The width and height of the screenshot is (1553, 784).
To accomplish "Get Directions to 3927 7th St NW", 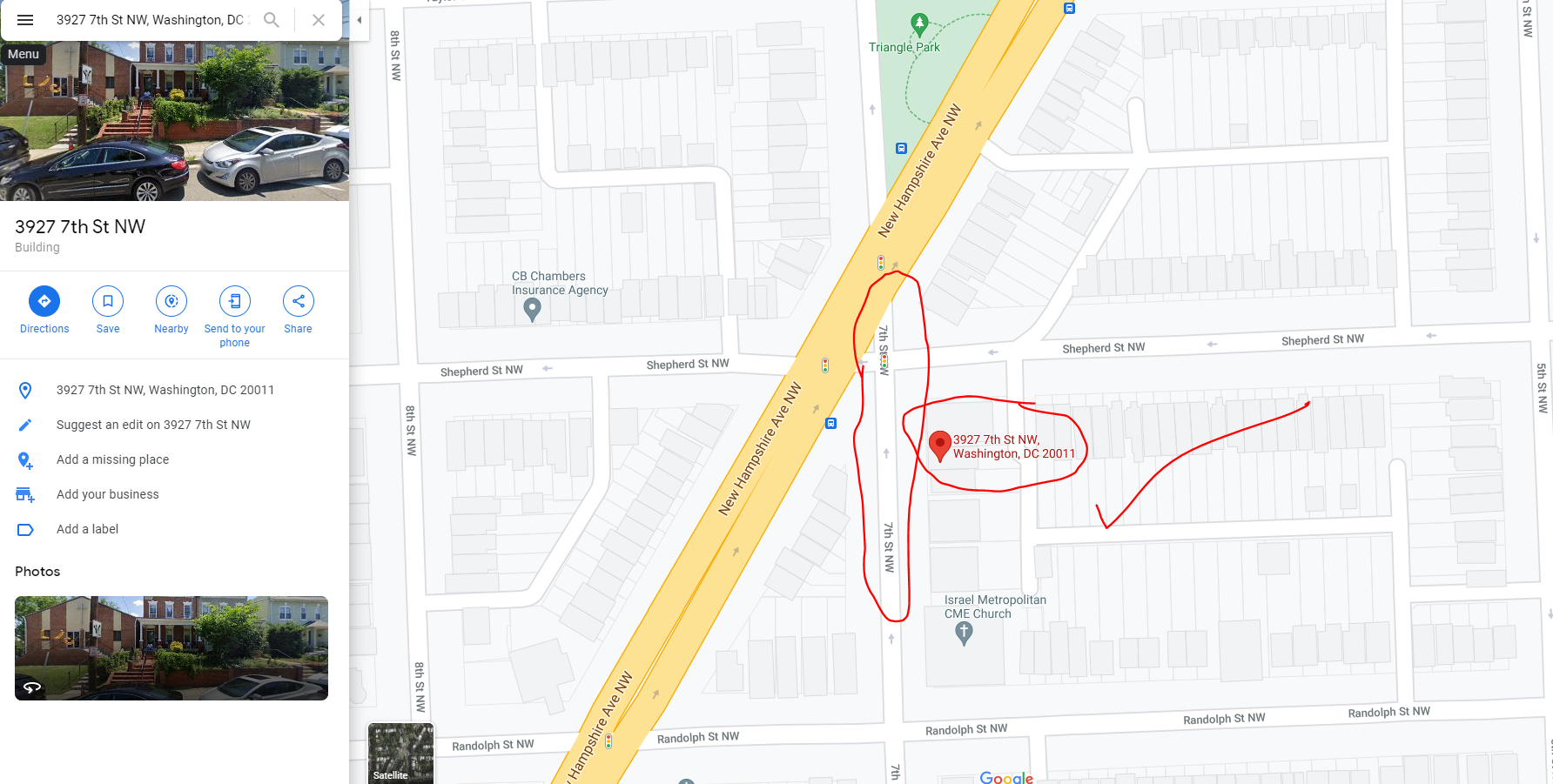I will [x=44, y=302].
